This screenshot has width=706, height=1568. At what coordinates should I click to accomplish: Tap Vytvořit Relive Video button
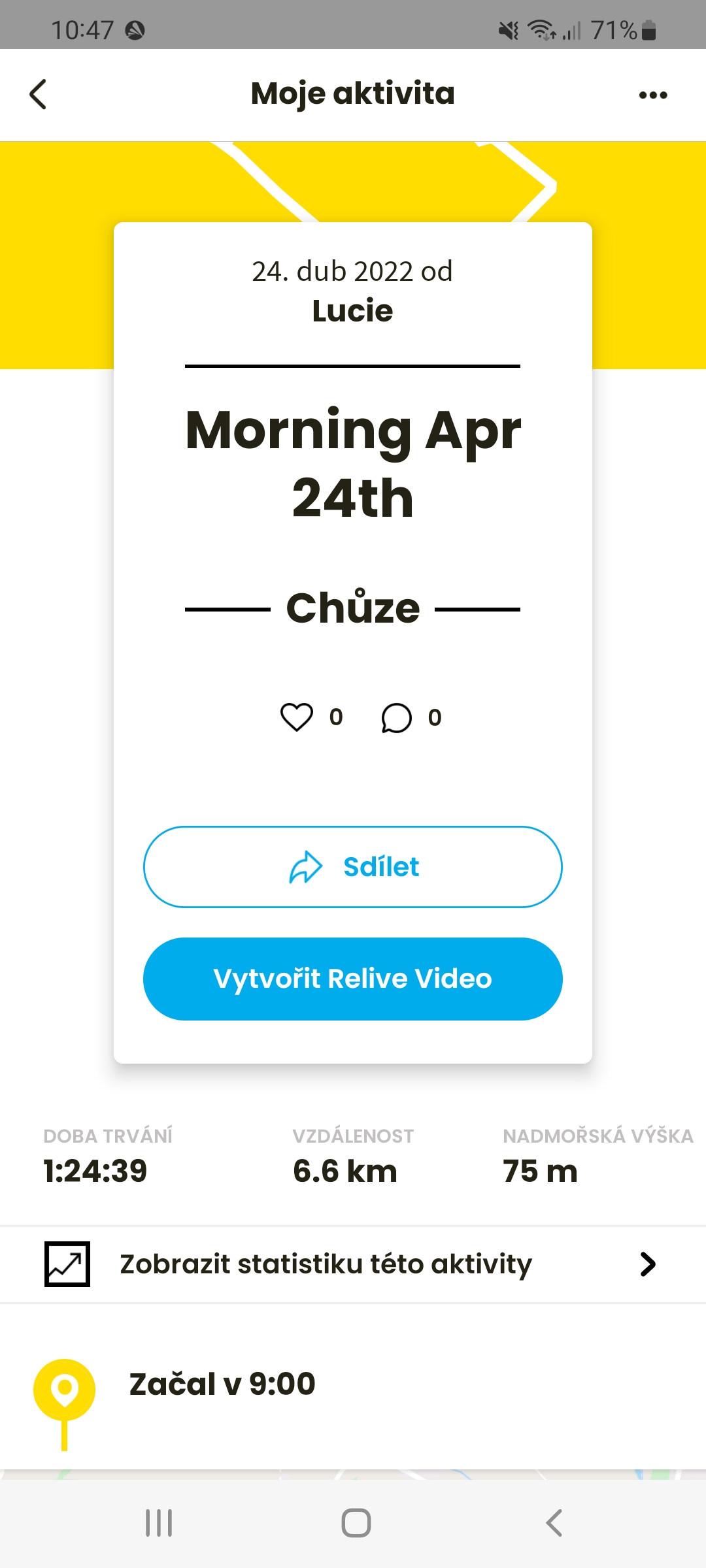[353, 979]
